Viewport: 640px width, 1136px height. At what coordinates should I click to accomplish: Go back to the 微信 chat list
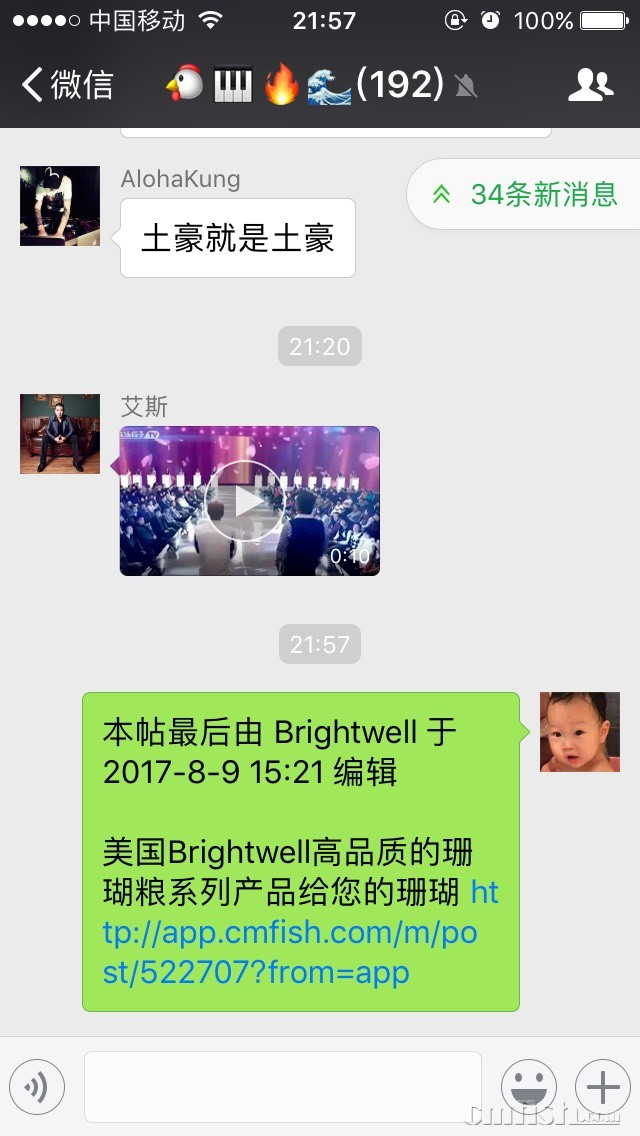click(68, 85)
